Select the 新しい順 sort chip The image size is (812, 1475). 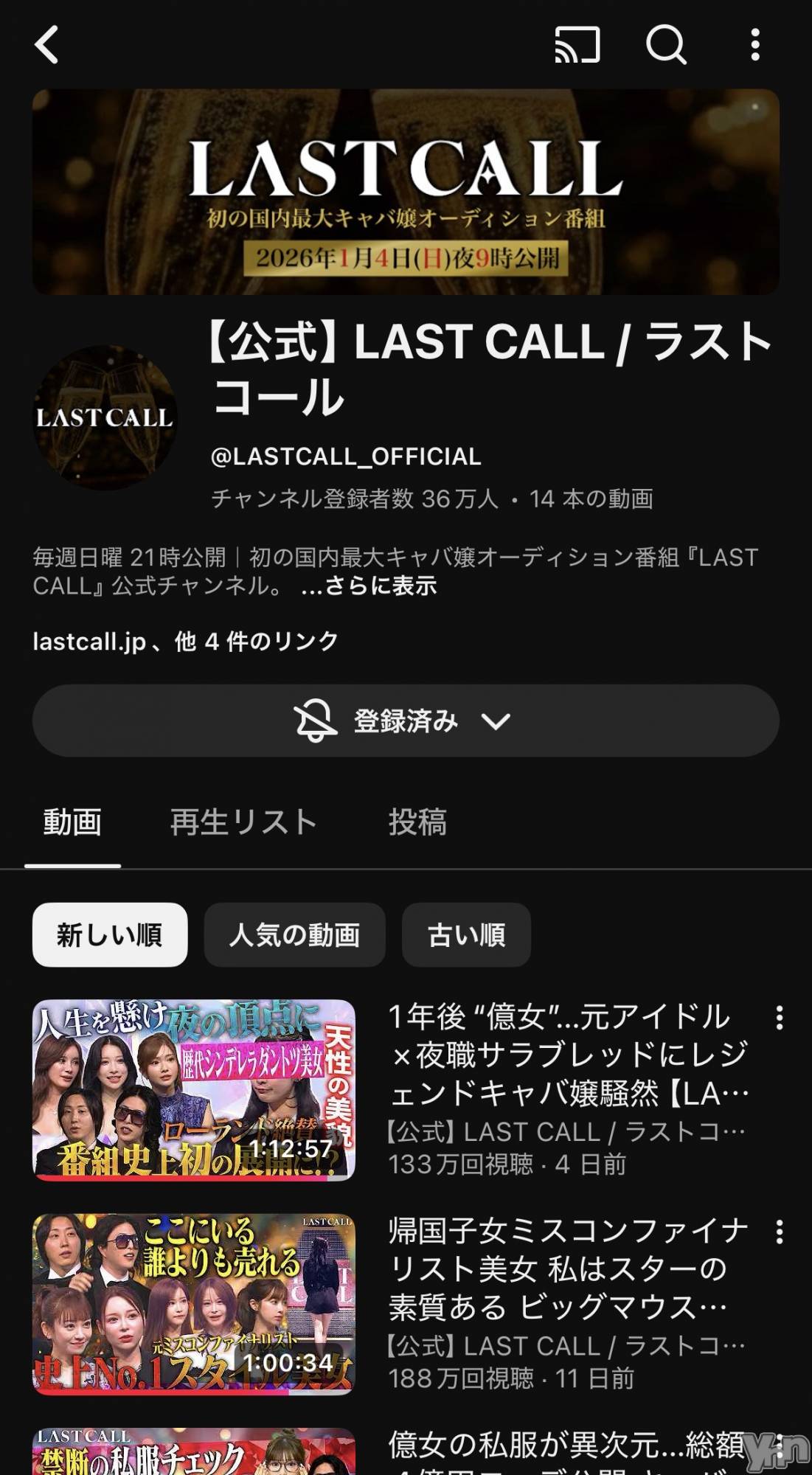tap(109, 935)
